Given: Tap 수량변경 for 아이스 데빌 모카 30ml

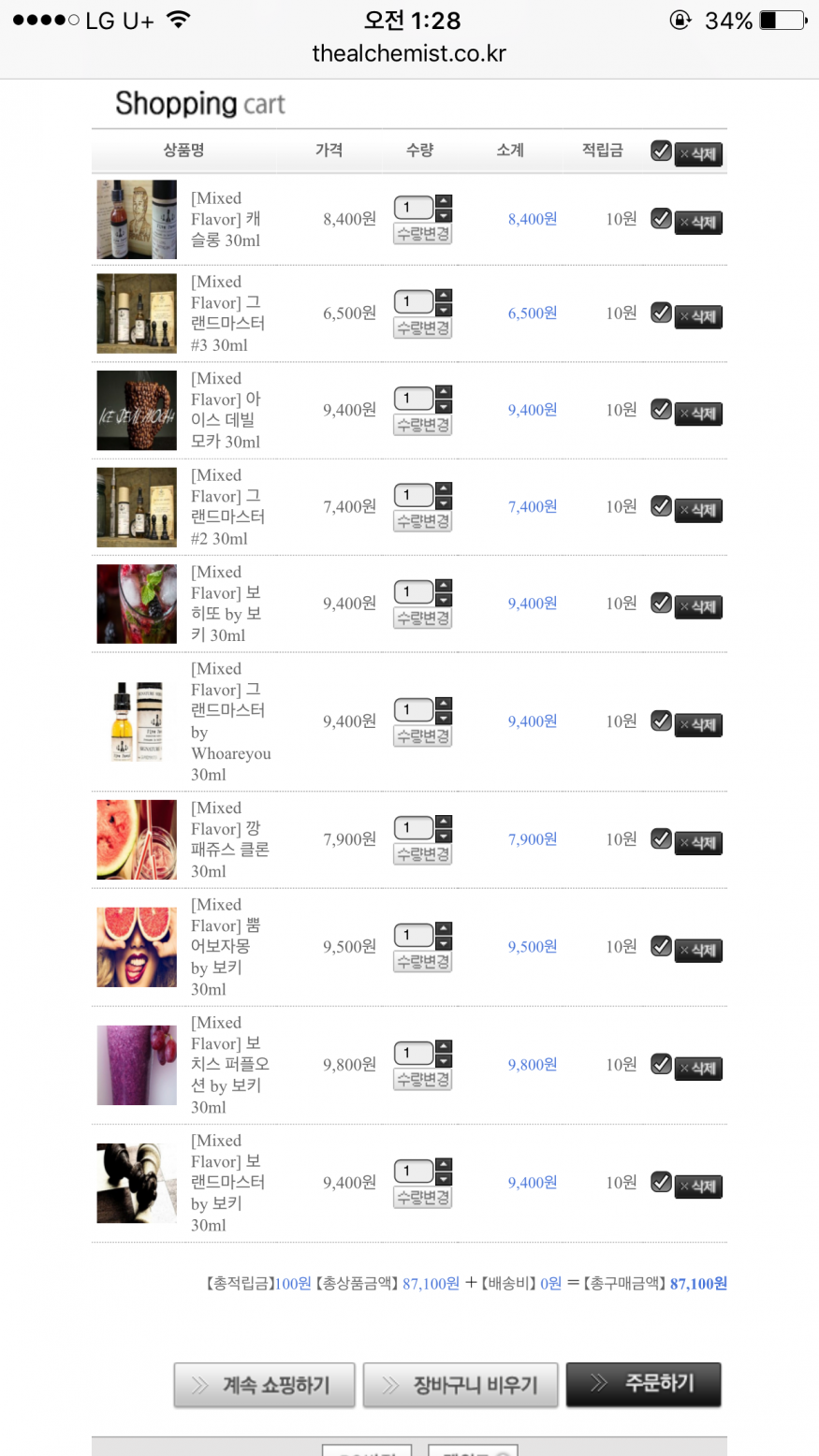Looking at the screenshot, I should 423,425.
